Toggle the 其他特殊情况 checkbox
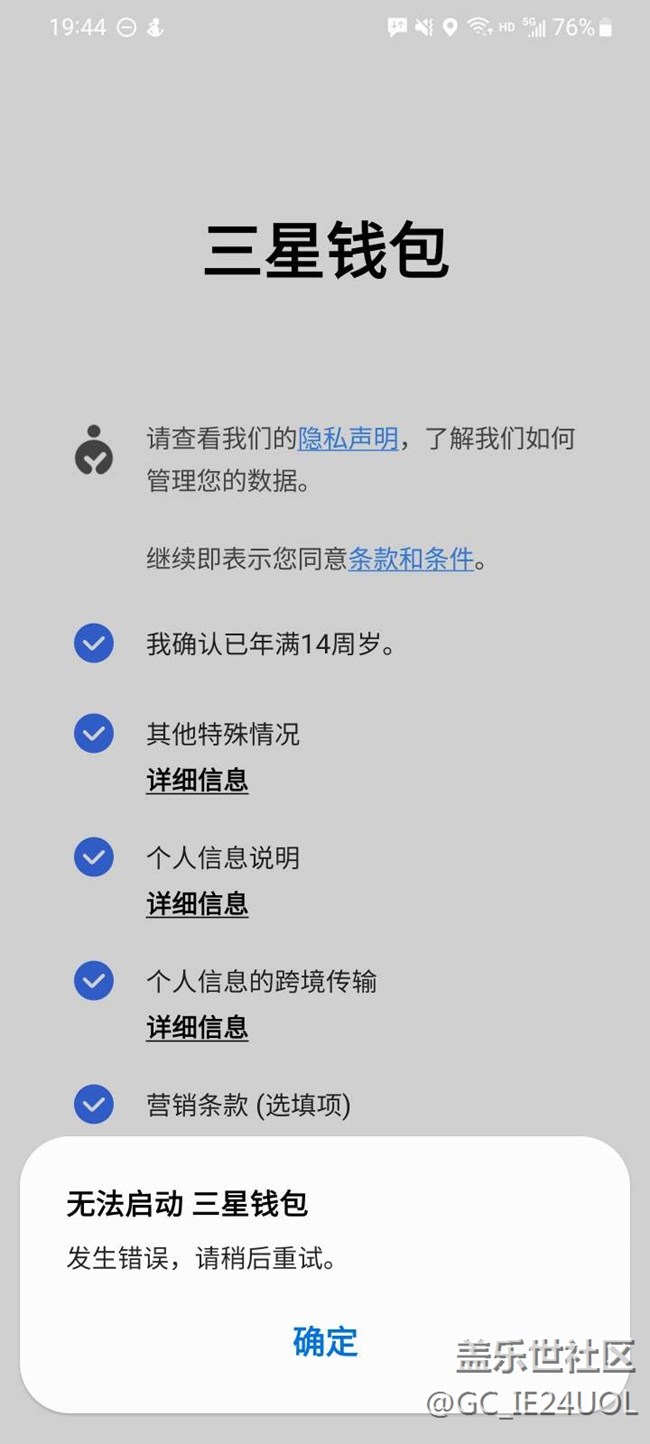This screenshot has height=1444, width=650. 94,734
